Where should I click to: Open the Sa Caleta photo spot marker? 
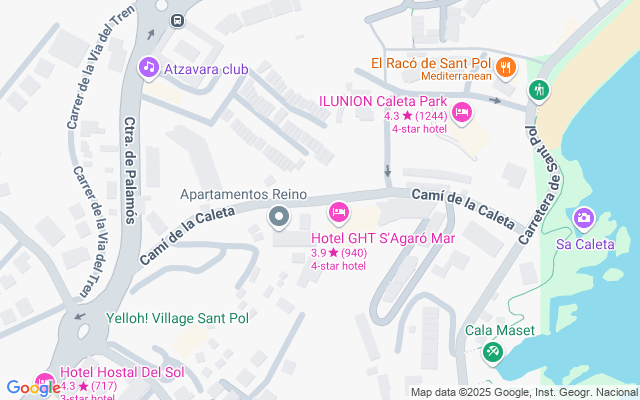(584, 217)
